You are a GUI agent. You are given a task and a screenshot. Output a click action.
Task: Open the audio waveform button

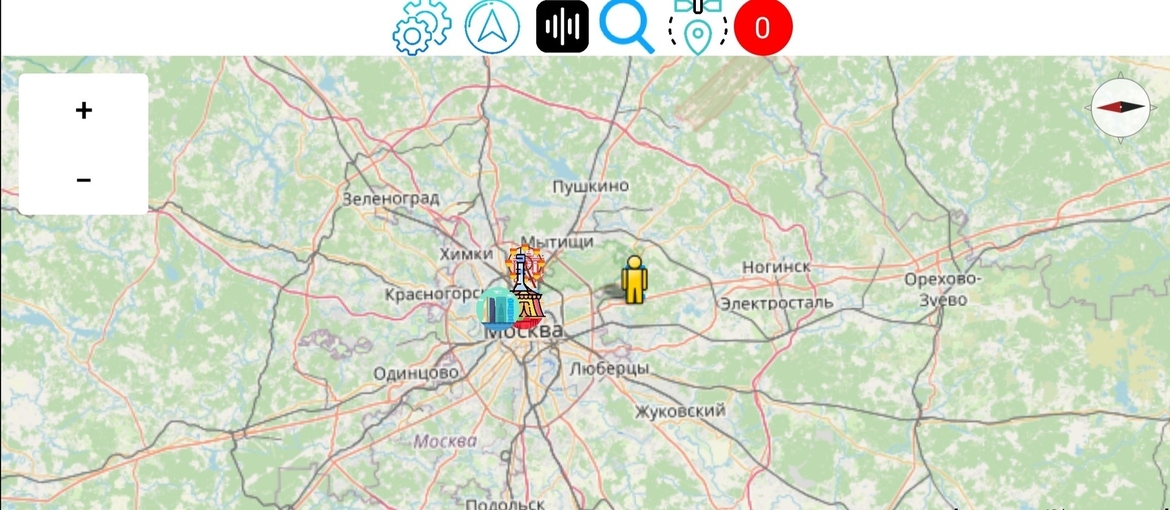(x=562, y=27)
